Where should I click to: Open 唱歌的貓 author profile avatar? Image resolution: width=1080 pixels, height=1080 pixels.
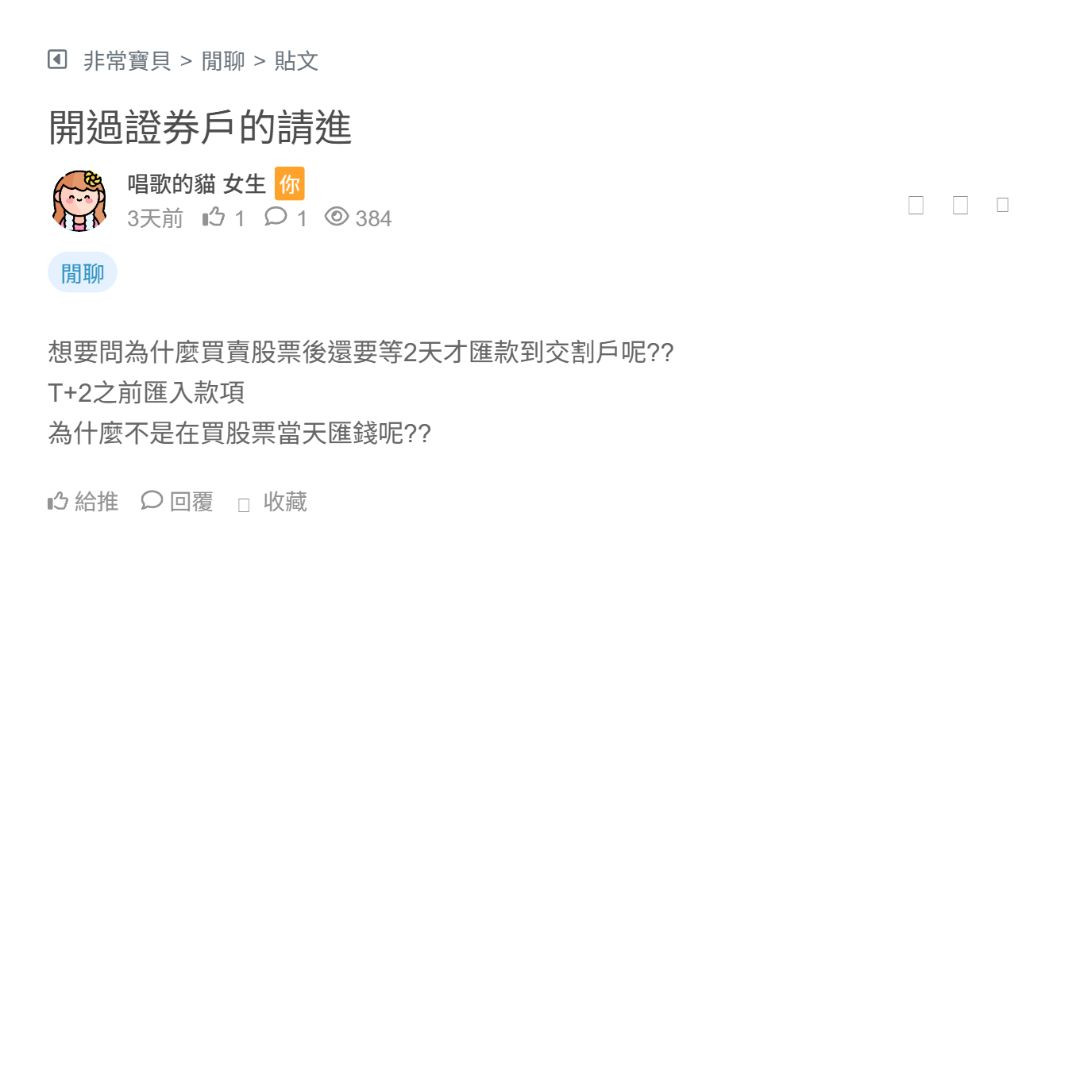point(79,200)
